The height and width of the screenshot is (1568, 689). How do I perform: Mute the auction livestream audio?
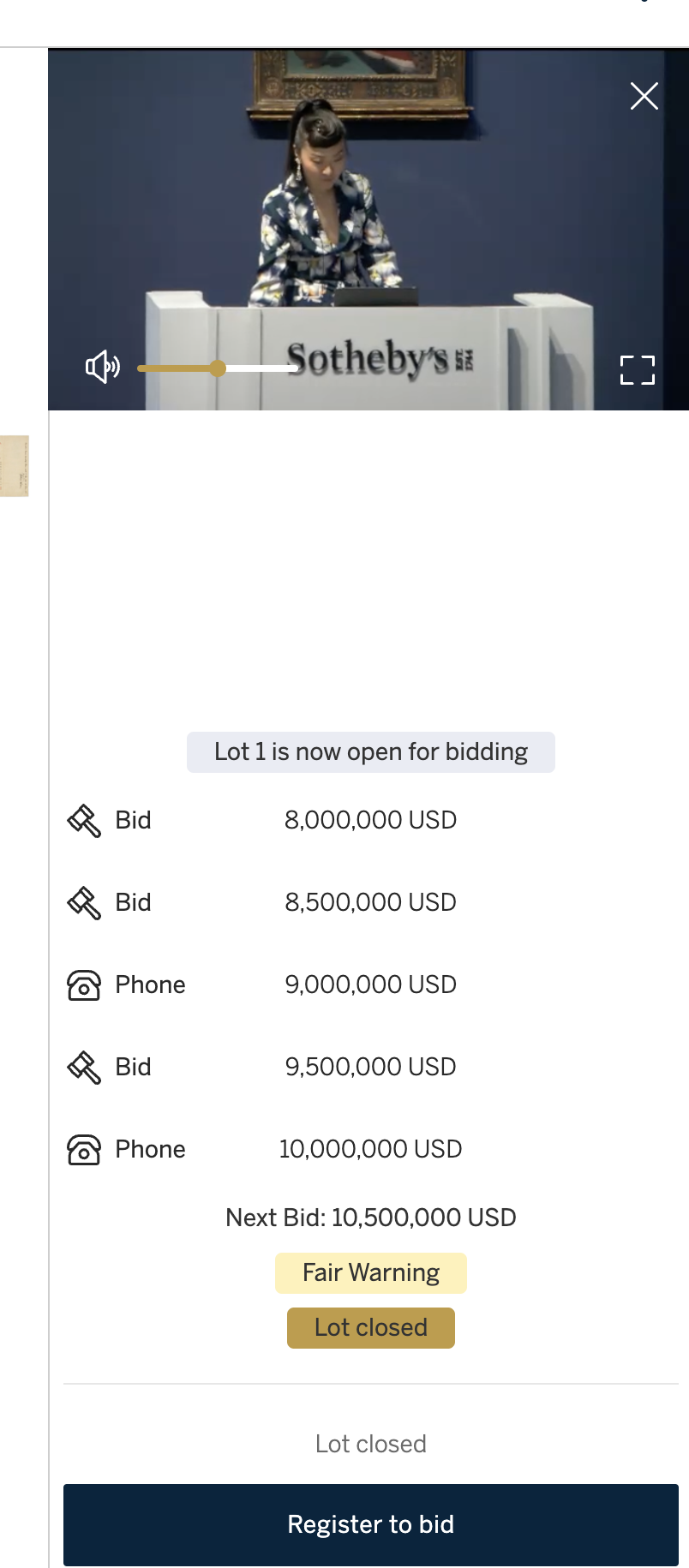[103, 368]
